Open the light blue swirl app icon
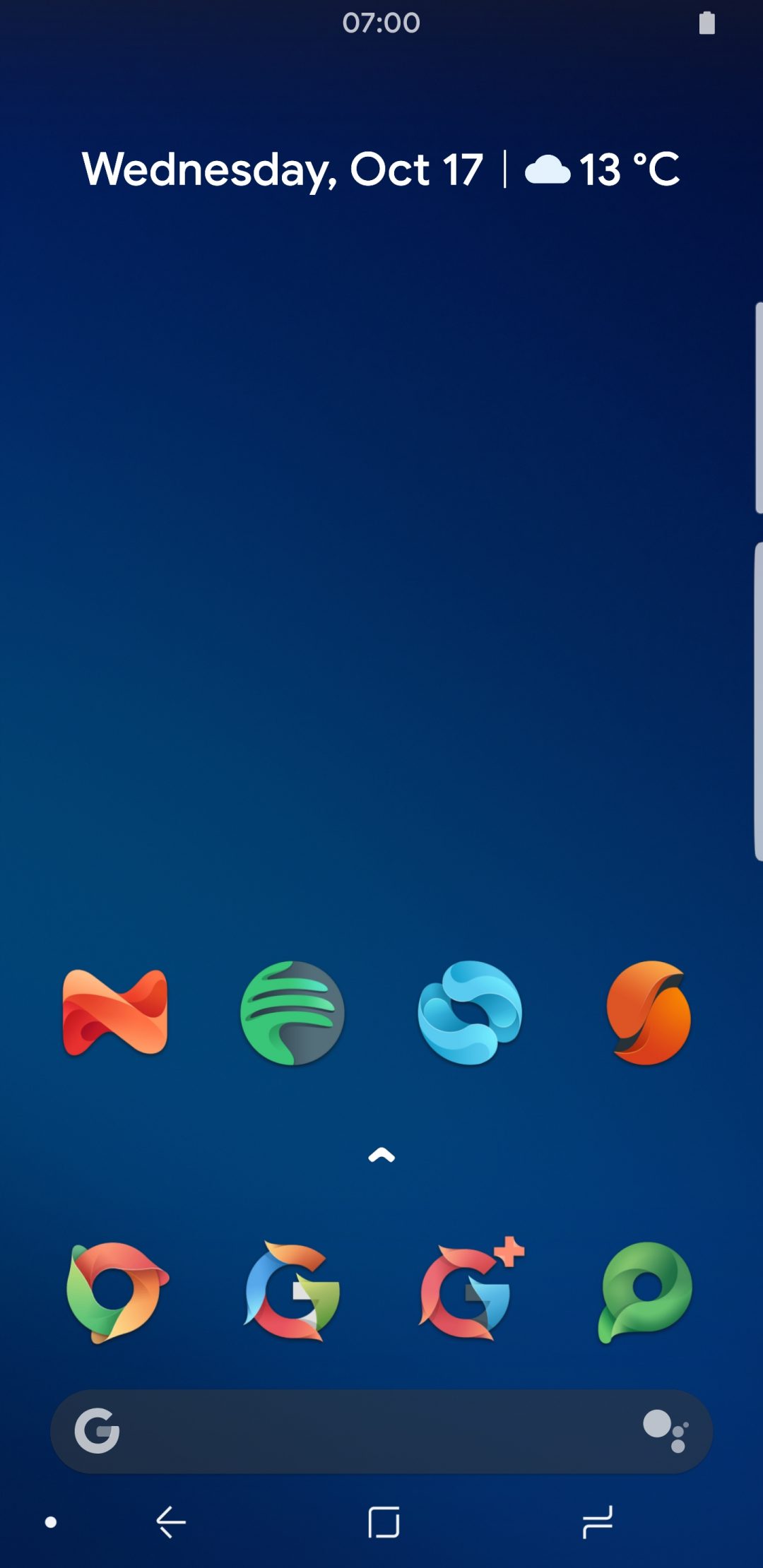This screenshot has height=1568, width=763. pyautogui.click(x=470, y=1013)
